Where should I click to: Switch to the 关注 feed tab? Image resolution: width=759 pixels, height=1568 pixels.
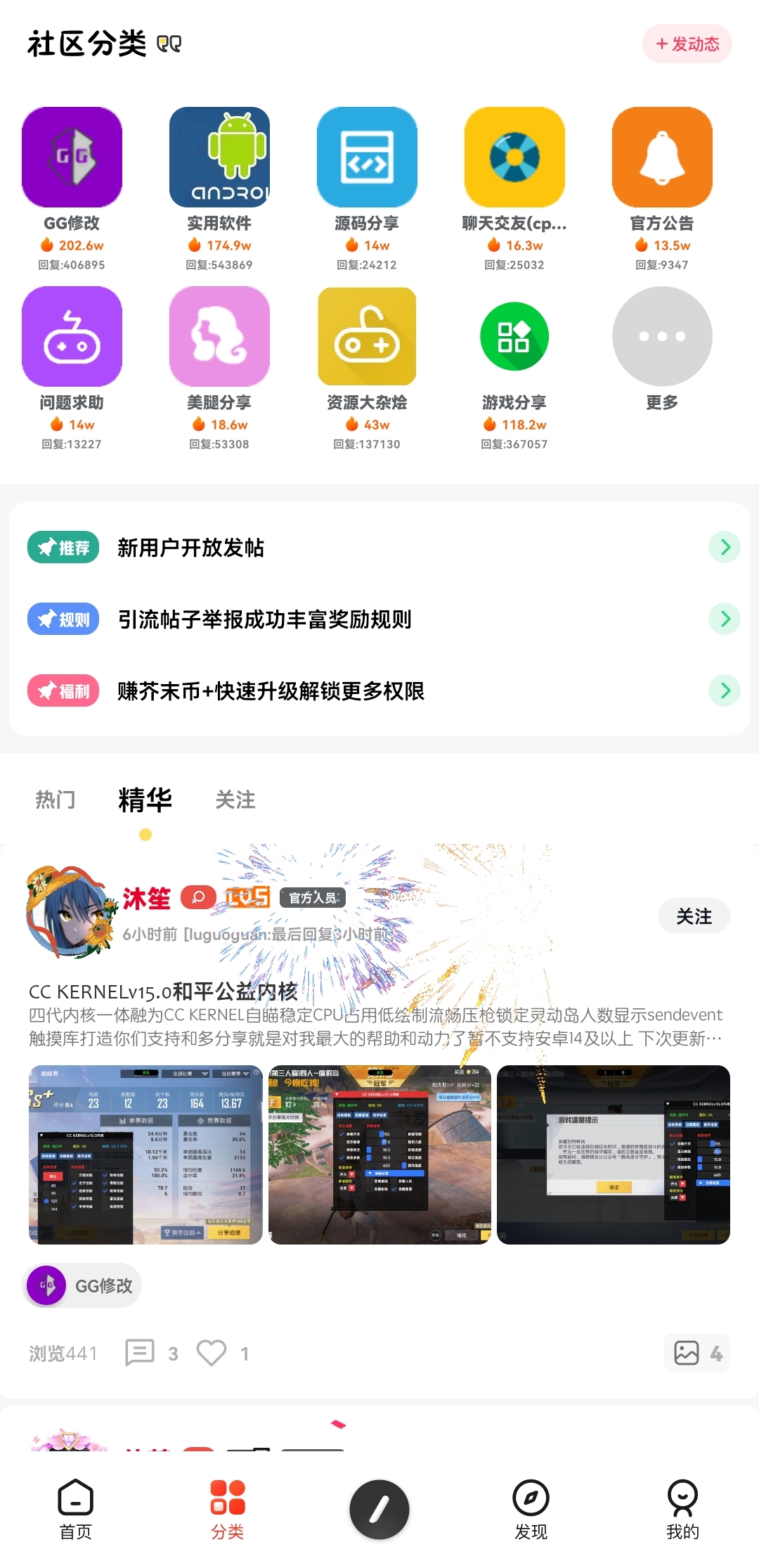[235, 799]
